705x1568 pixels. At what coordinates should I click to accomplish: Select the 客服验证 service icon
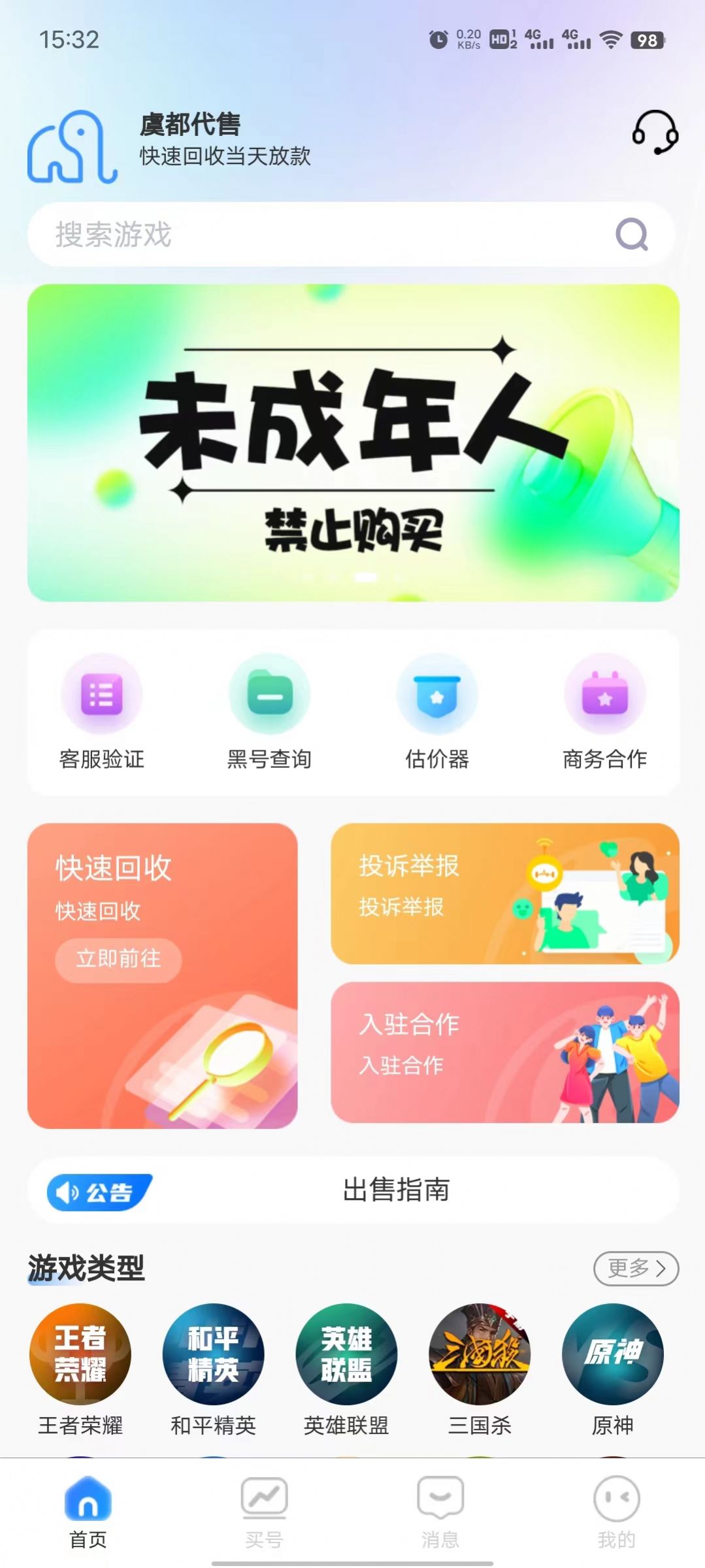click(102, 694)
